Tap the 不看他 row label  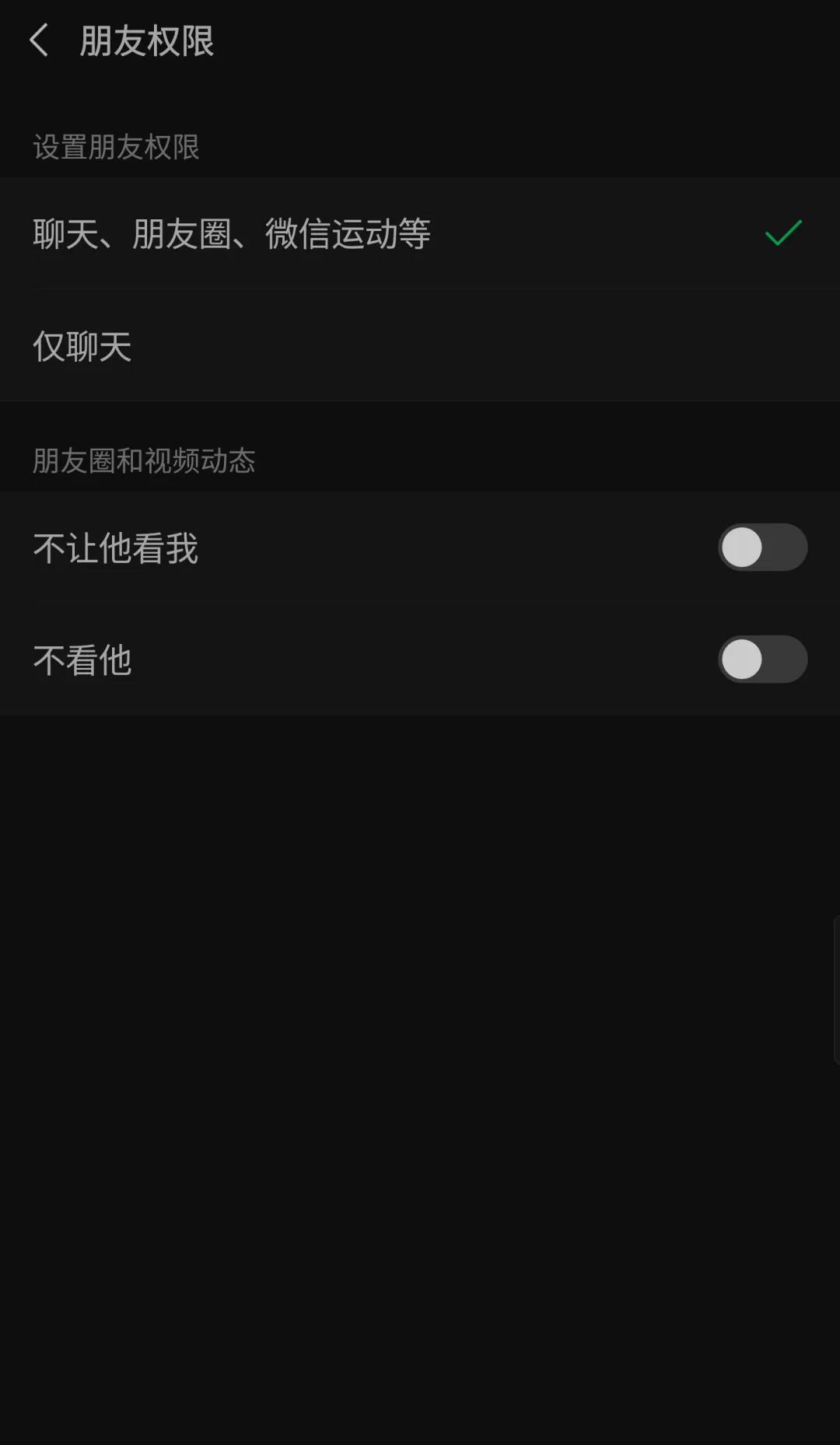82,659
